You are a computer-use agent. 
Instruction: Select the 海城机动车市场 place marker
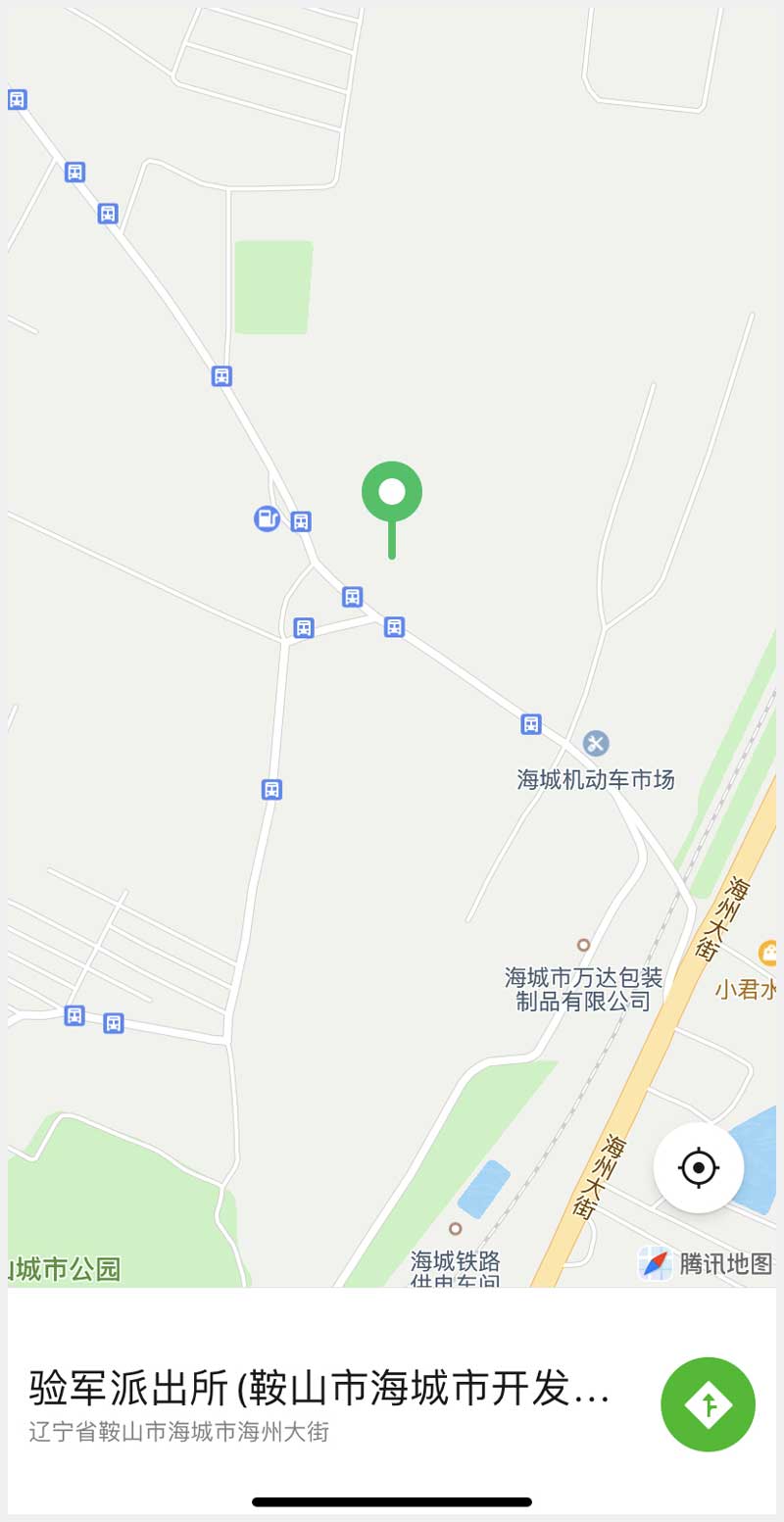pos(596,744)
